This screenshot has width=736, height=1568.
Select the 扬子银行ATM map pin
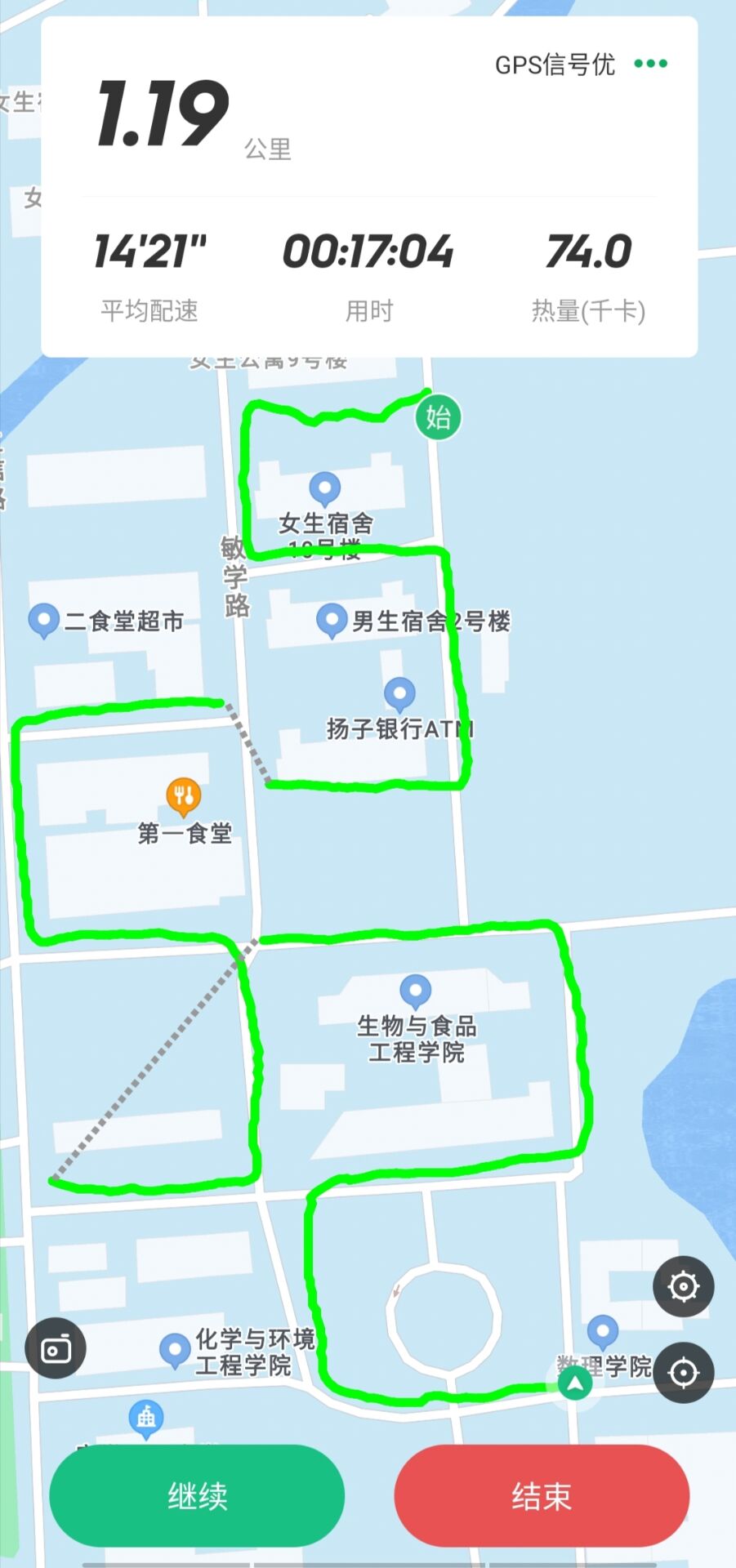[x=399, y=694]
